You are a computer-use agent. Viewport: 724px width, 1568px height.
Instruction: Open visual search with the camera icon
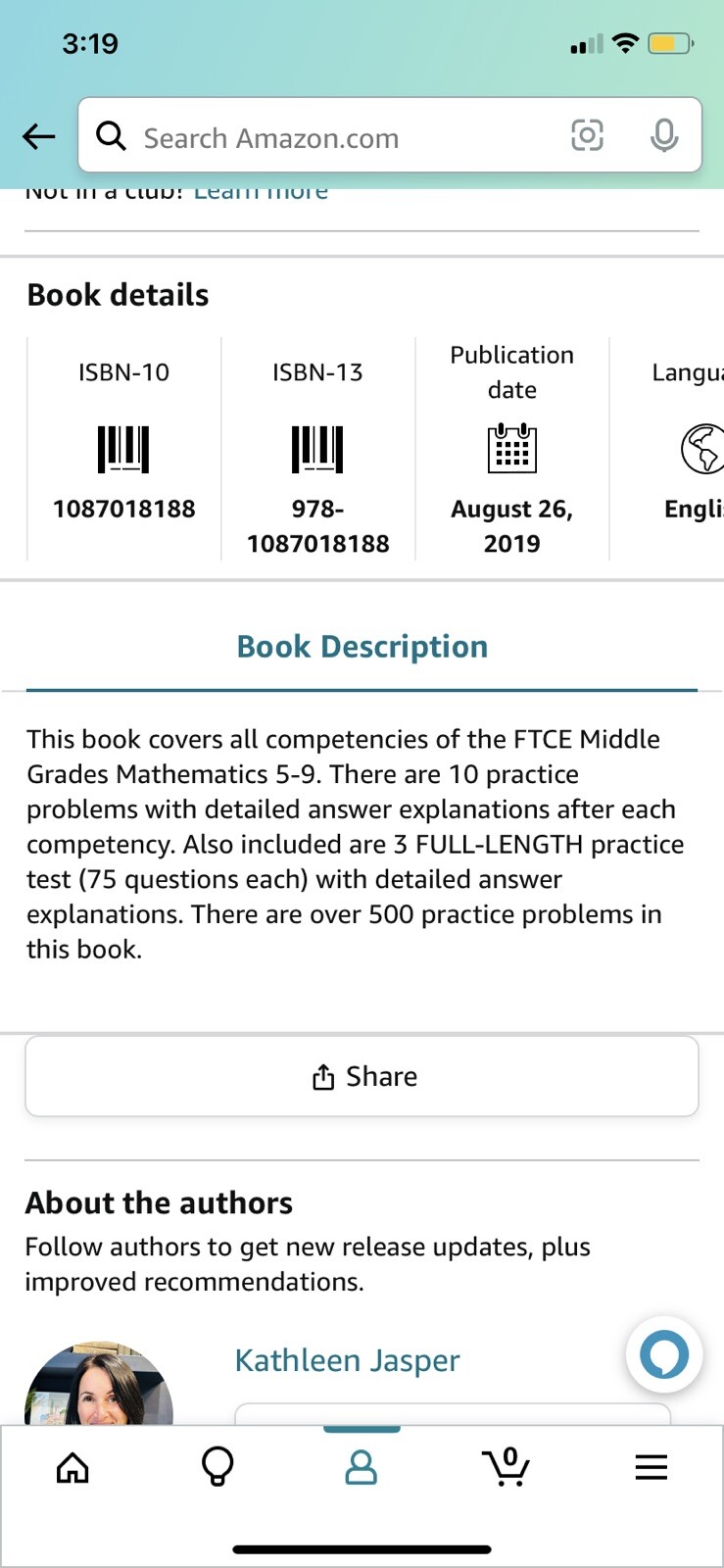587,136
